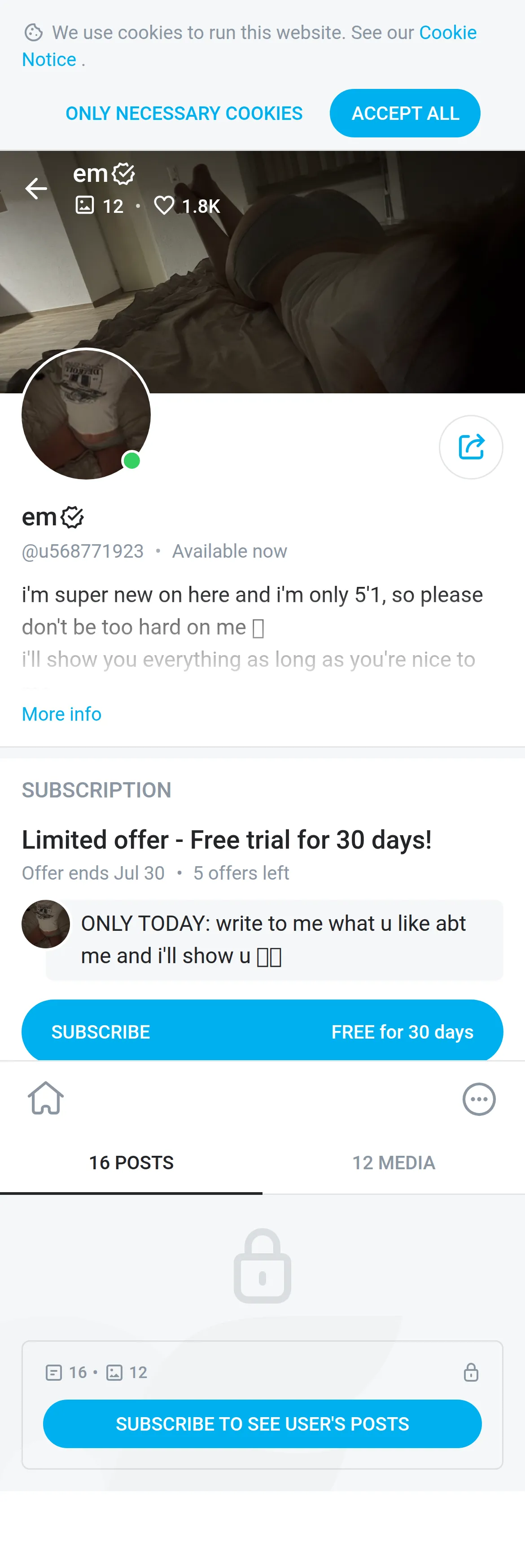Viewport: 525px width, 1568px height.
Task: Accept all cookies
Action: [405, 113]
